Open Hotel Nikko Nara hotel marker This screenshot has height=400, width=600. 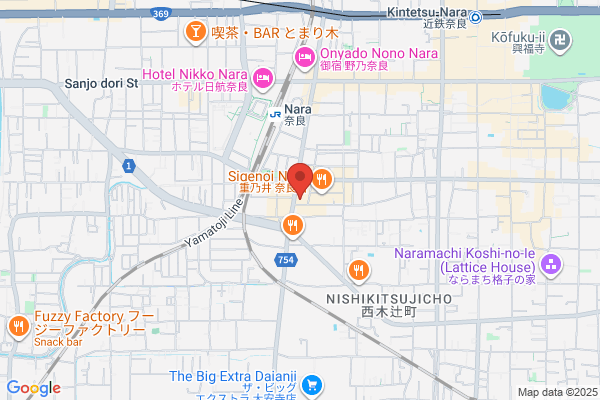coord(263,79)
